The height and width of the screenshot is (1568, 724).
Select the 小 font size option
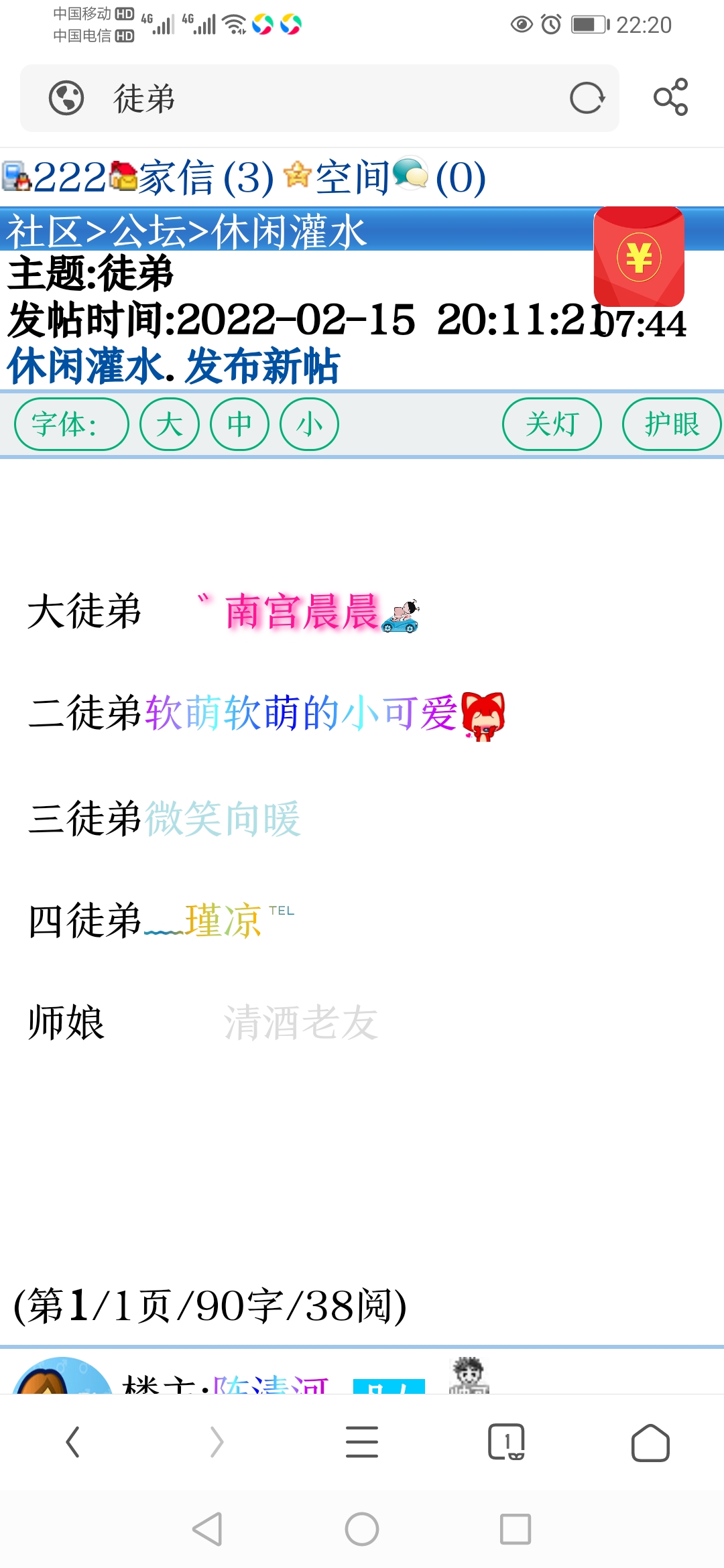(x=308, y=423)
